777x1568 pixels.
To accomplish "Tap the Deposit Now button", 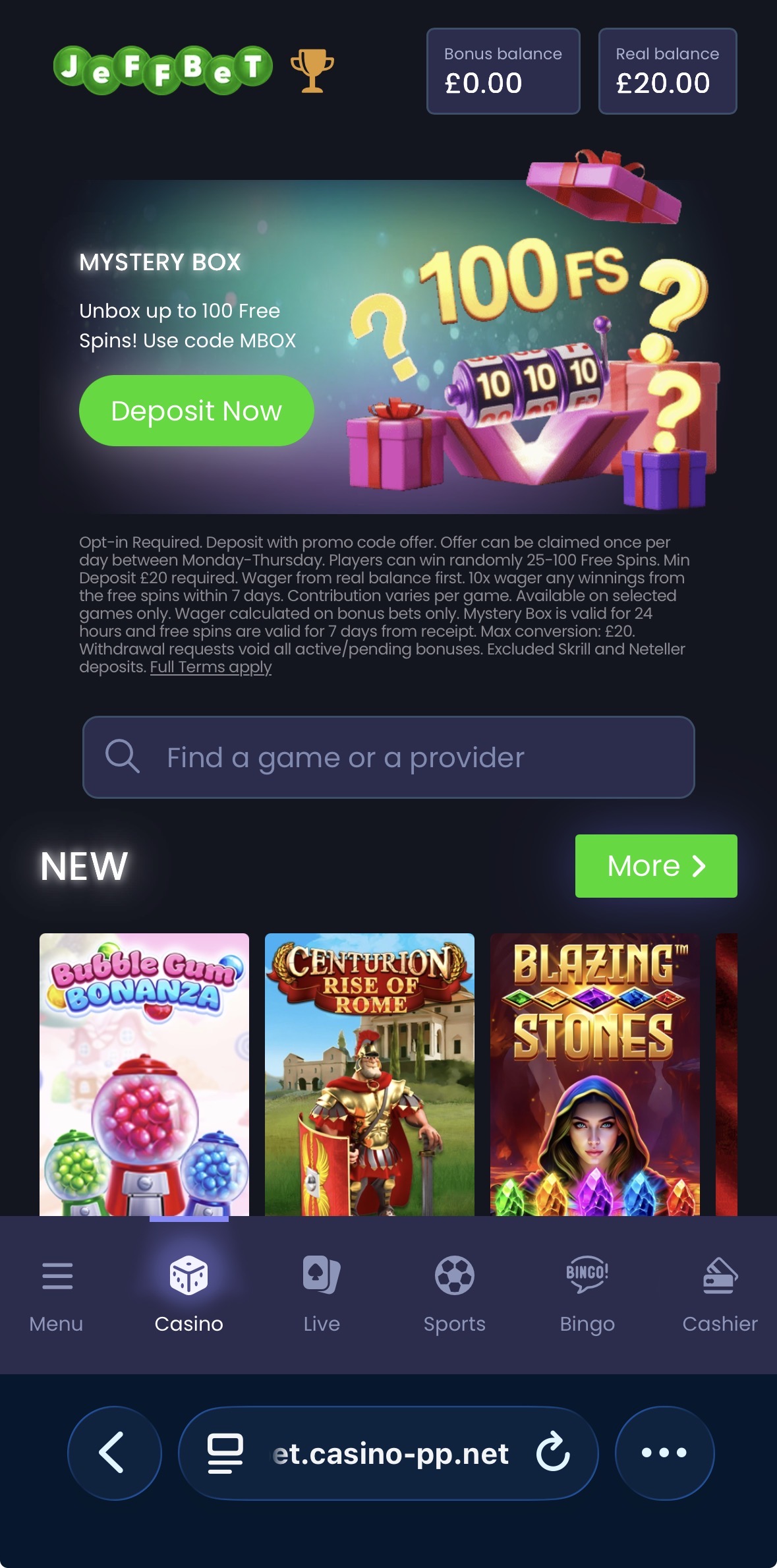I will (196, 411).
